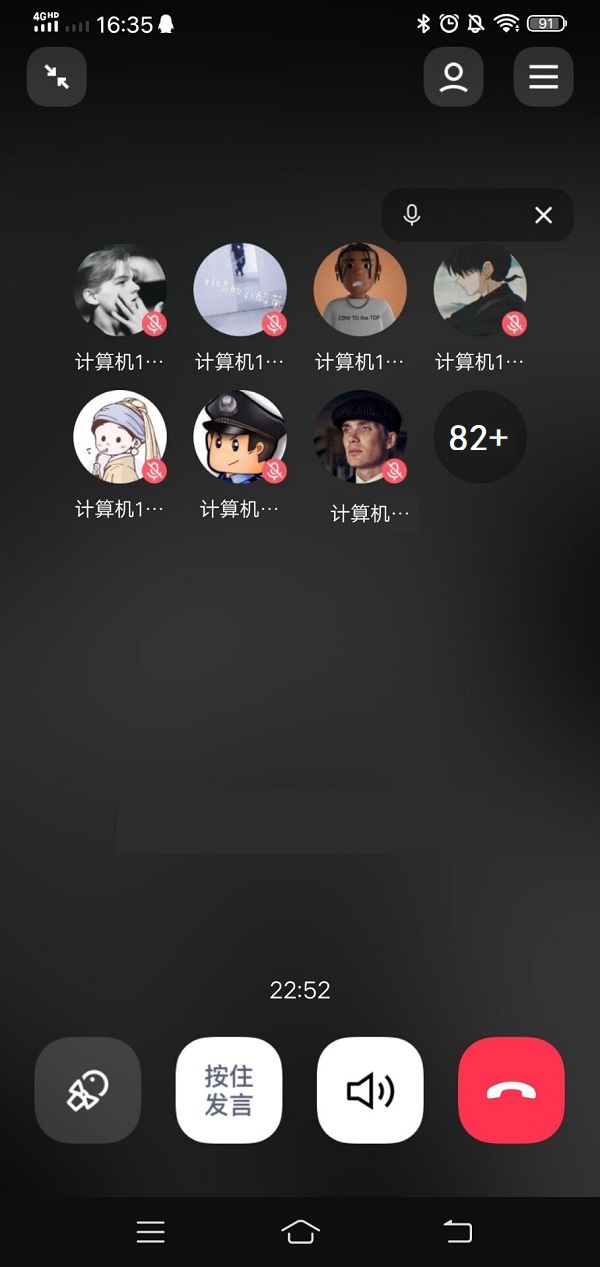Dismiss the microphone prompt bubble
The width and height of the screenshot is (600, 1267).
[543, 215]
